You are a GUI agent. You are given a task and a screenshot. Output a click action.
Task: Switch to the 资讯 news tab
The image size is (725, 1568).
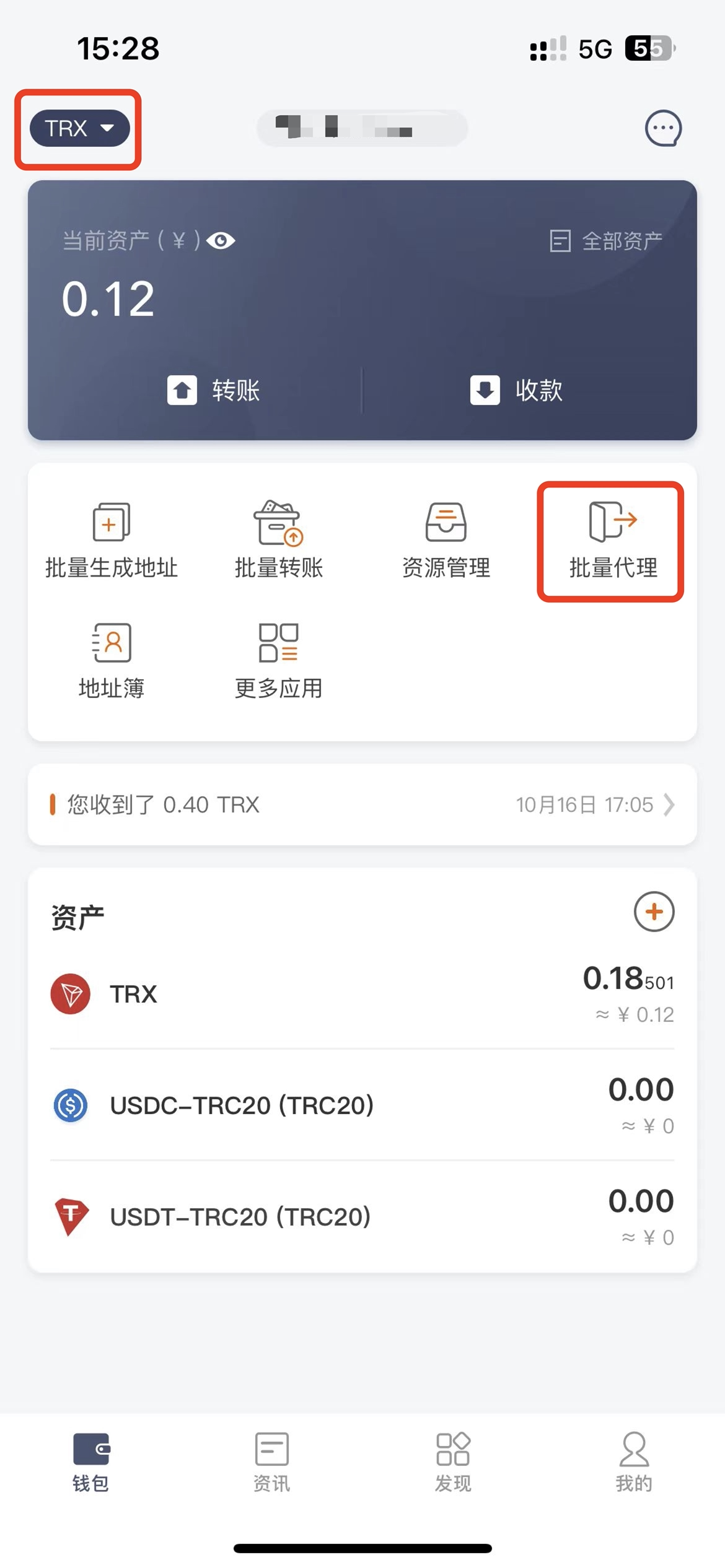(x=271, y=1462)
